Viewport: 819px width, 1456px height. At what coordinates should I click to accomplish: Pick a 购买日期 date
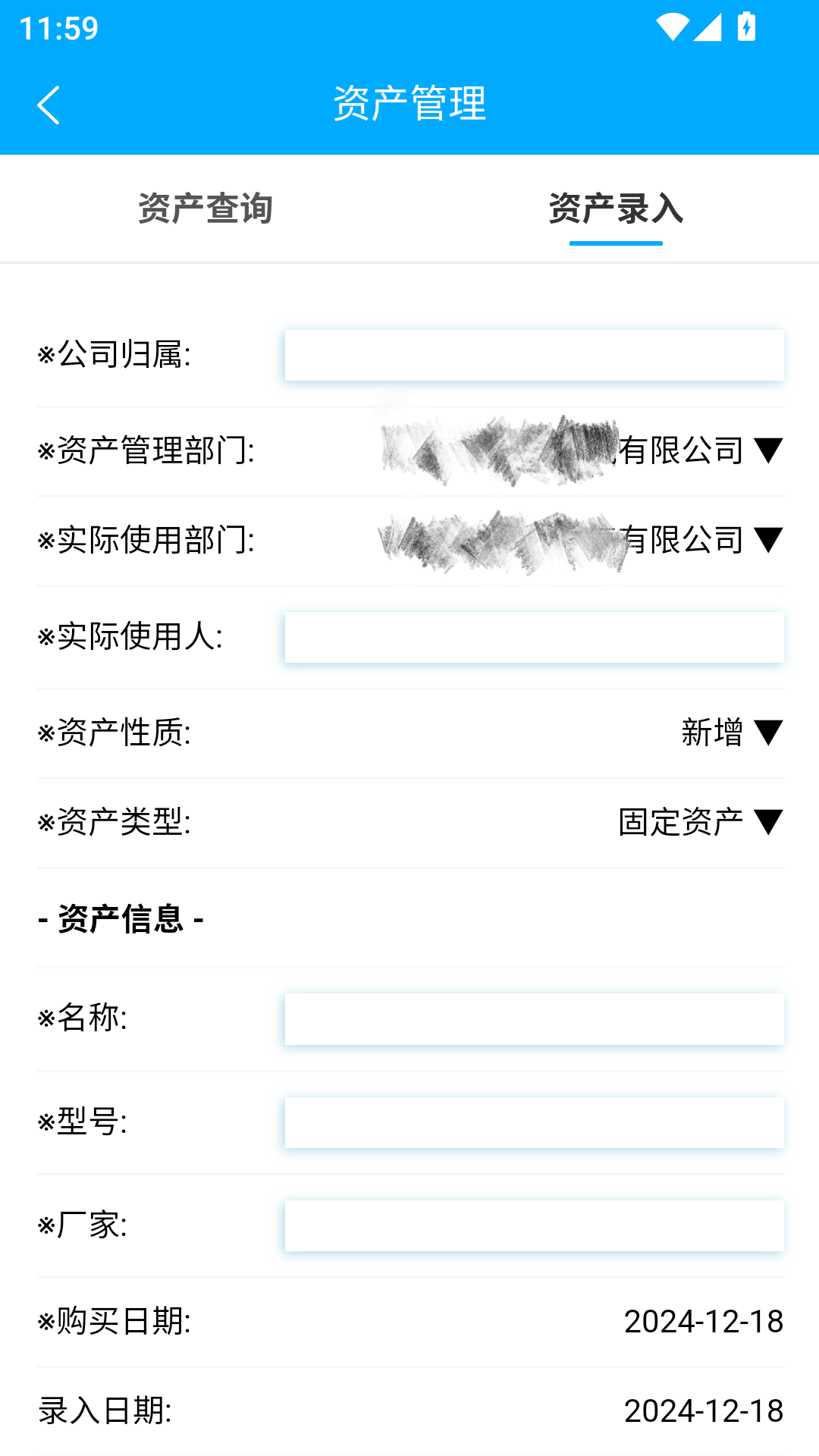[703, 1322]
